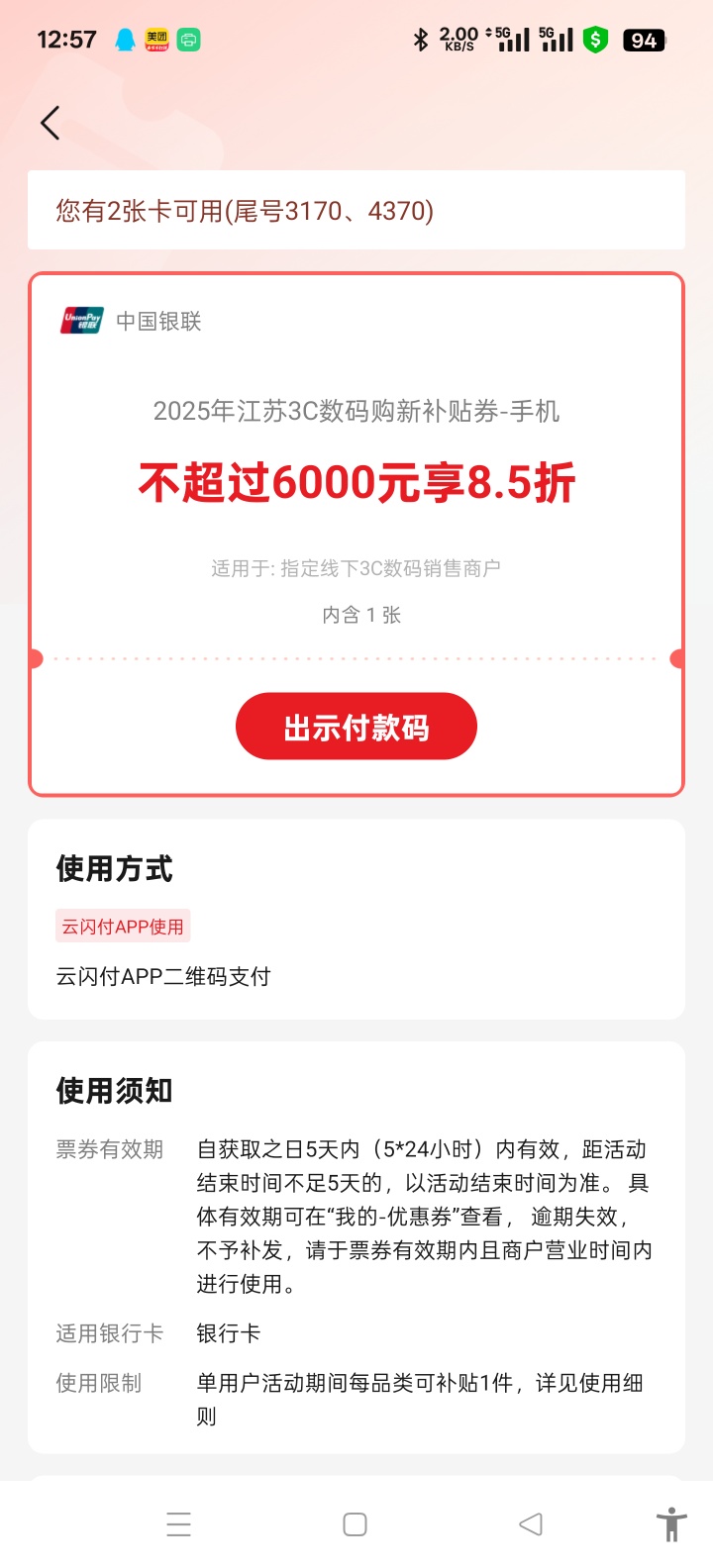Open the system recent apps menu
The image size is (713, 1568).
[x=179, y=1524]
